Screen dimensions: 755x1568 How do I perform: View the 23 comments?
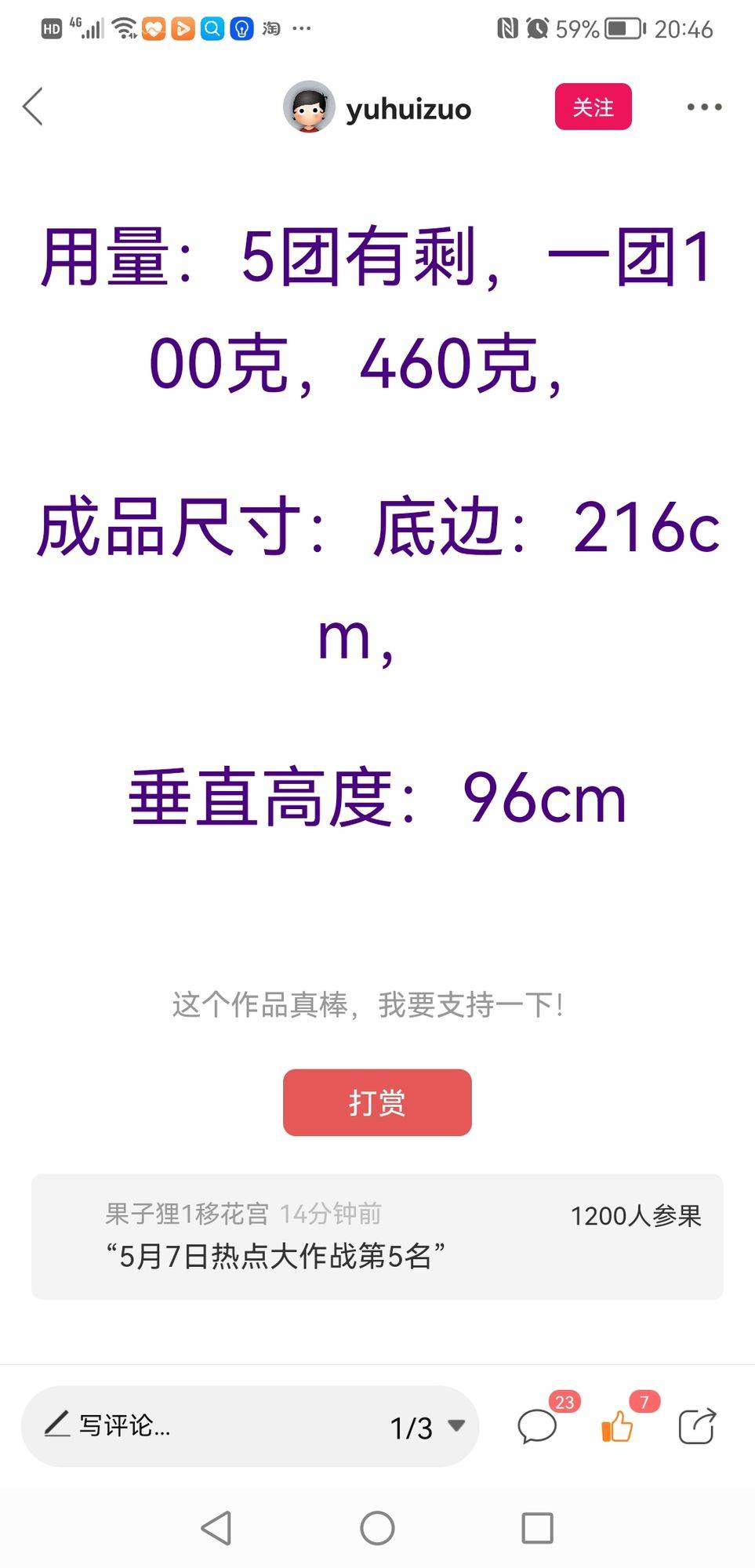pos(538,1426)
